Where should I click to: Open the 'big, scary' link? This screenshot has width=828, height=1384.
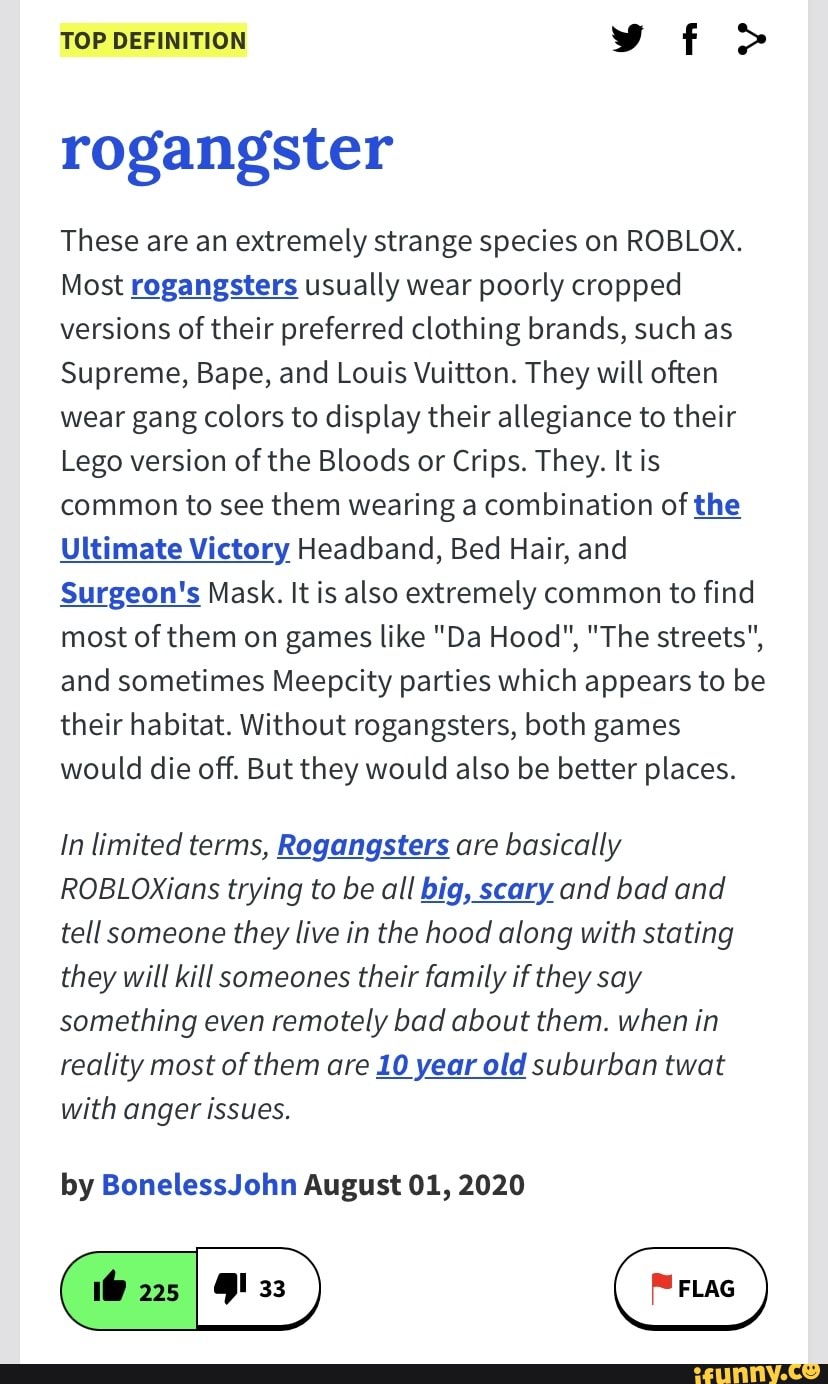pos(487,889)
